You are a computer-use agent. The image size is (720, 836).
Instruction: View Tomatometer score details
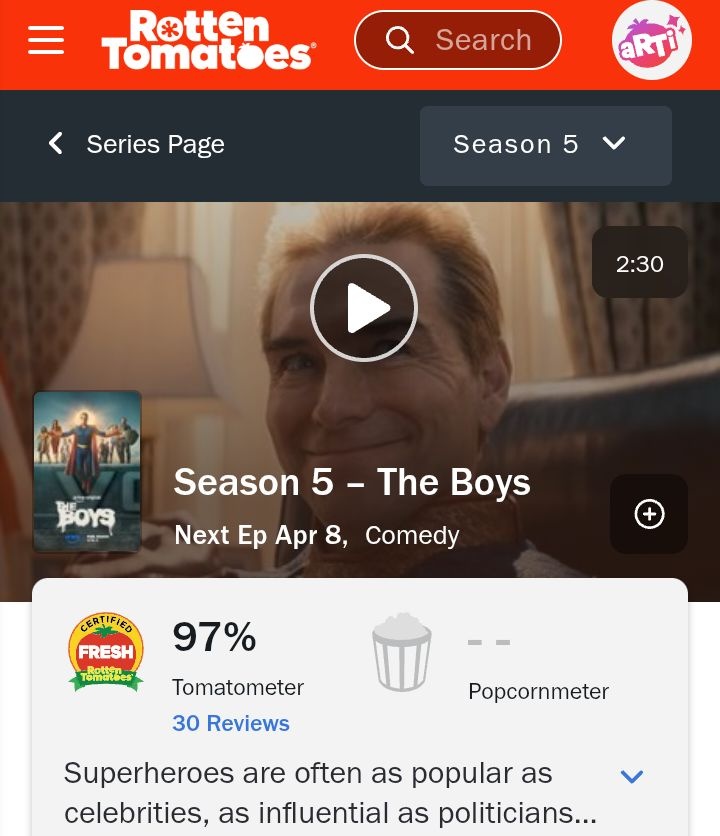point(213,638)
